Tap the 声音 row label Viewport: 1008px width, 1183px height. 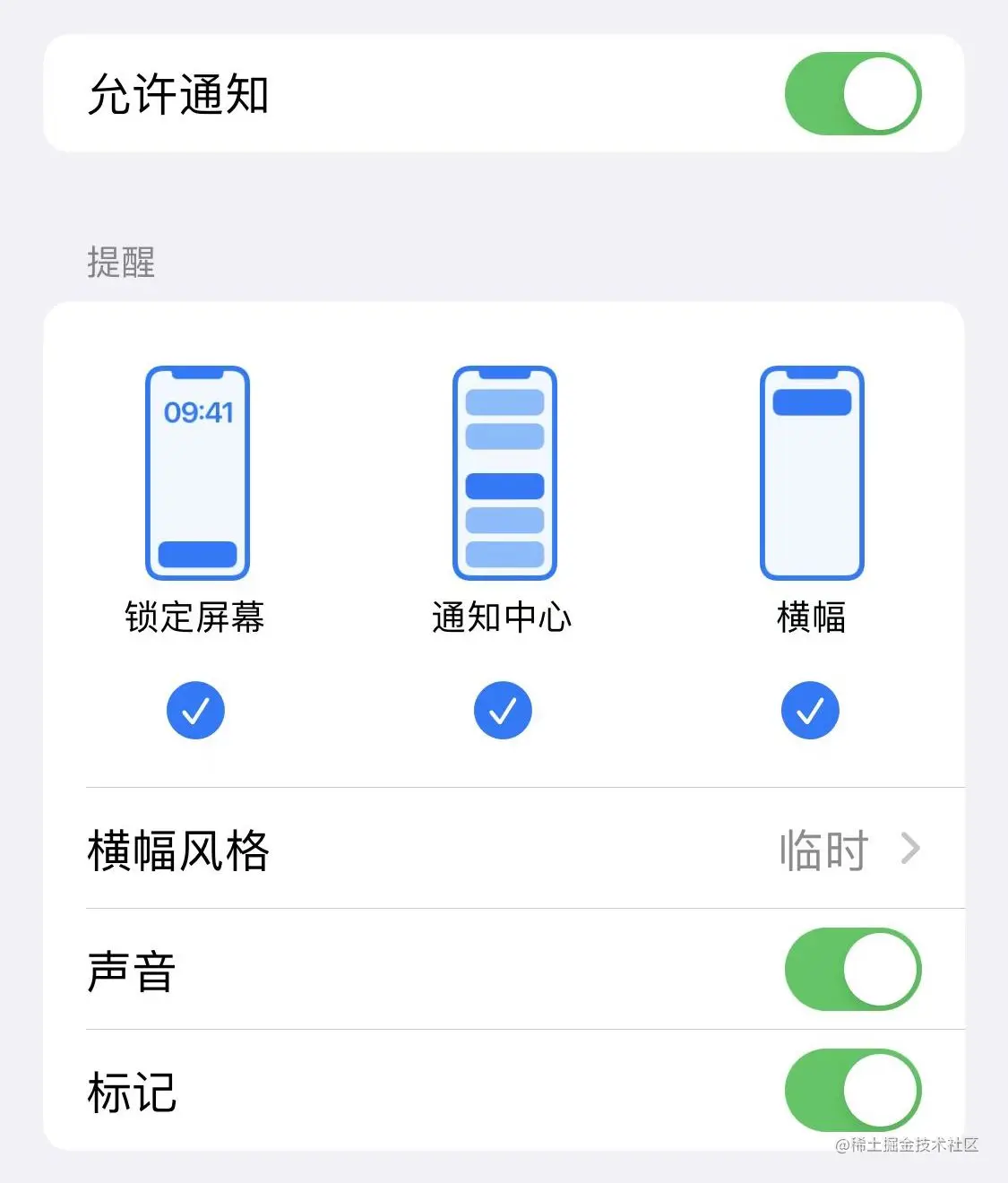131,970
